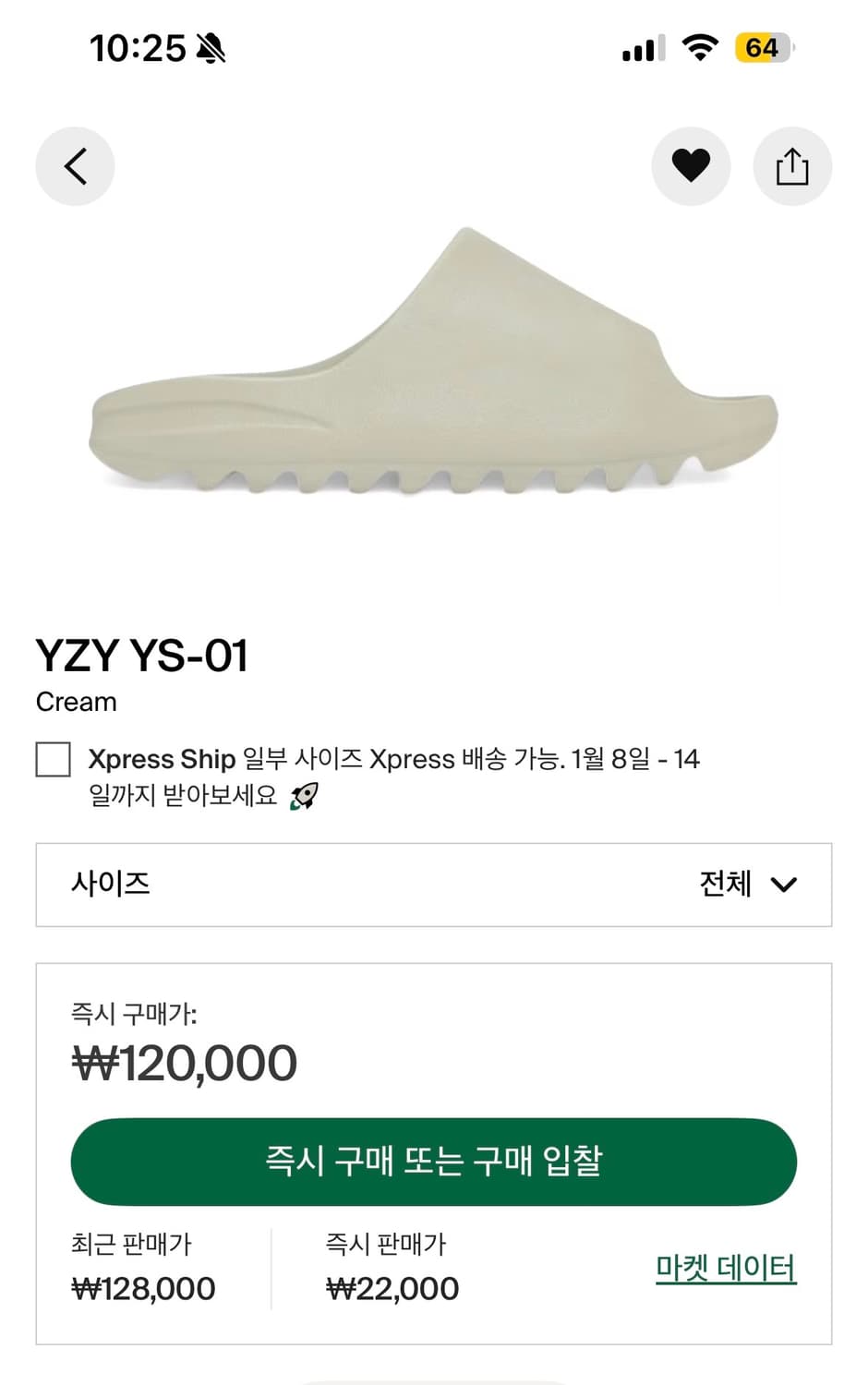Select the Cream colorway label
868x1385 pixels.
pos(76,702)
